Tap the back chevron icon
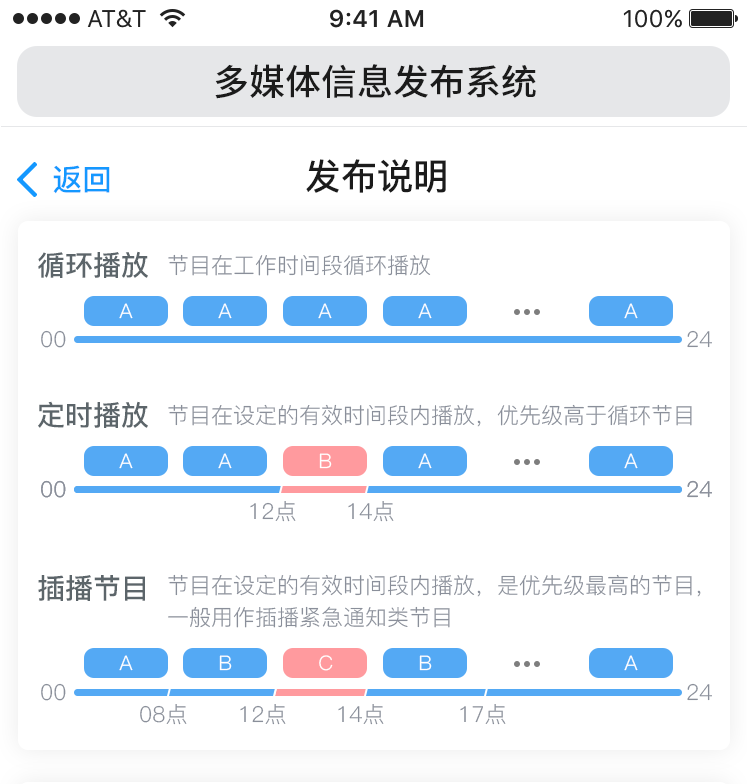747x784 pixels. click(x=26, y=178)
